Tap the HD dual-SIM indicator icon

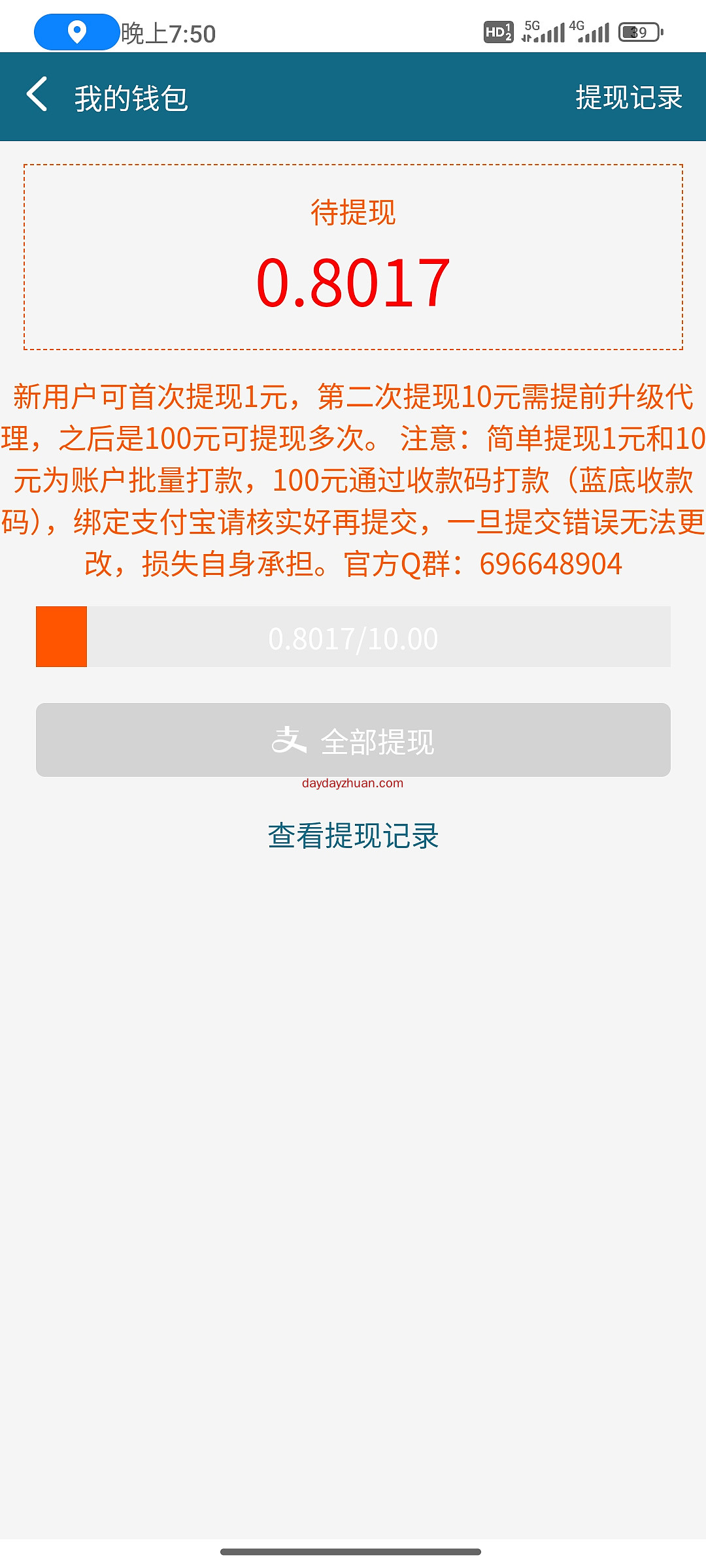(498, 31)
